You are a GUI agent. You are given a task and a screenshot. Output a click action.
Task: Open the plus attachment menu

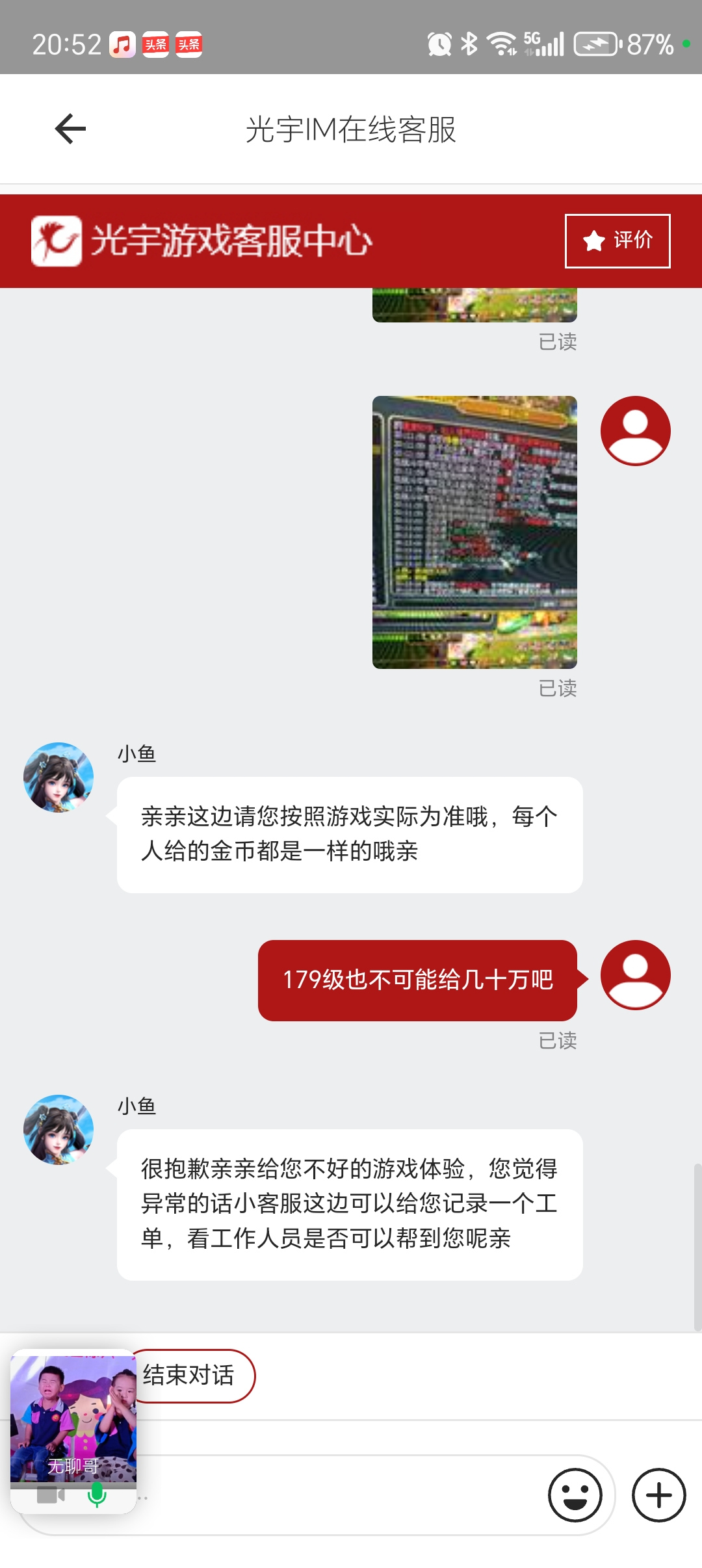point(658,1495)
